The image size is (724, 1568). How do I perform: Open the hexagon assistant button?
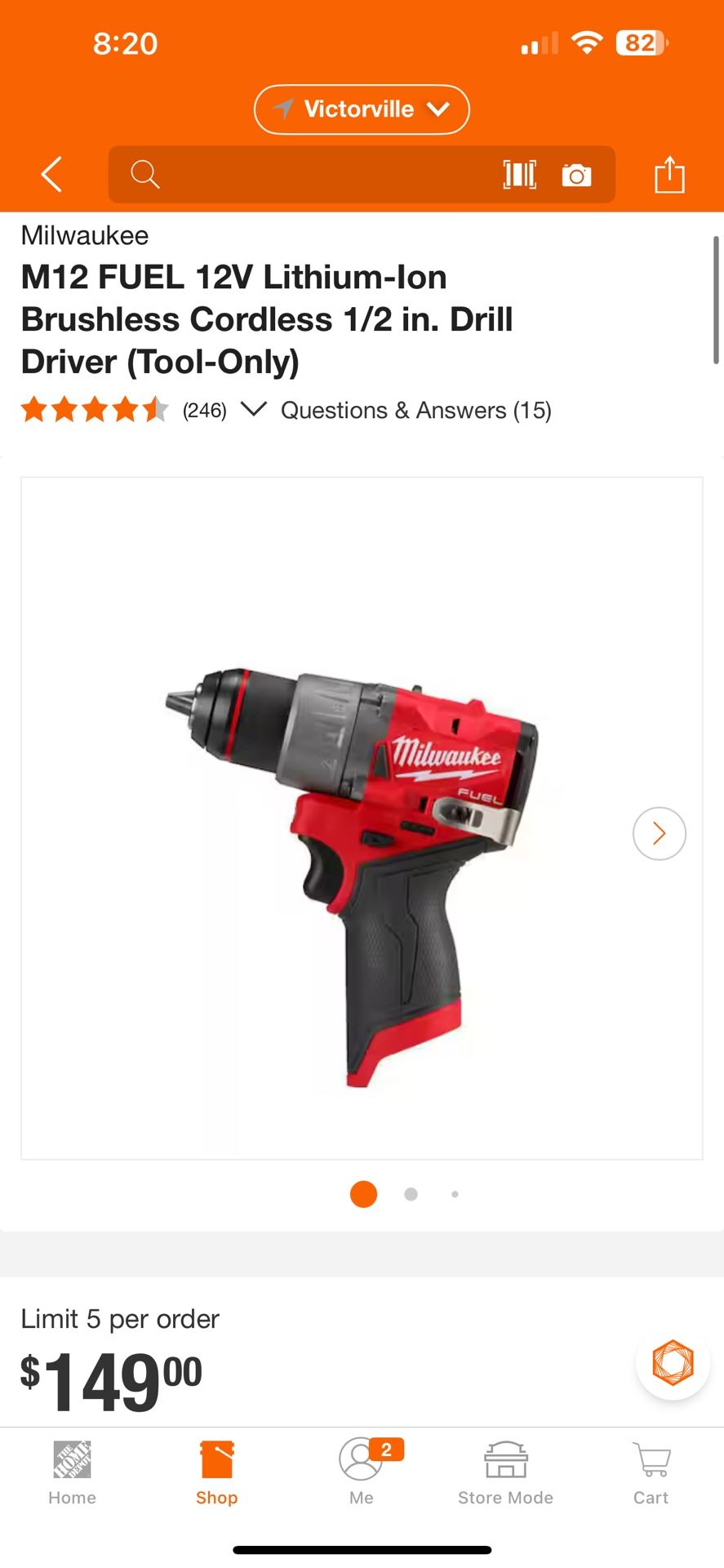(x=673, y=1362)
